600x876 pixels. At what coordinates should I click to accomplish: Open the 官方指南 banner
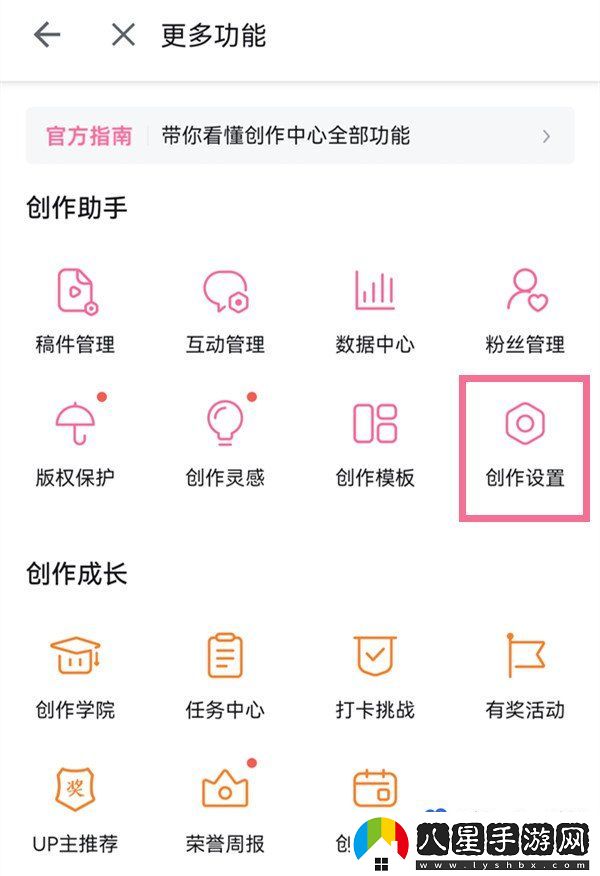click(x=300, y=136)
